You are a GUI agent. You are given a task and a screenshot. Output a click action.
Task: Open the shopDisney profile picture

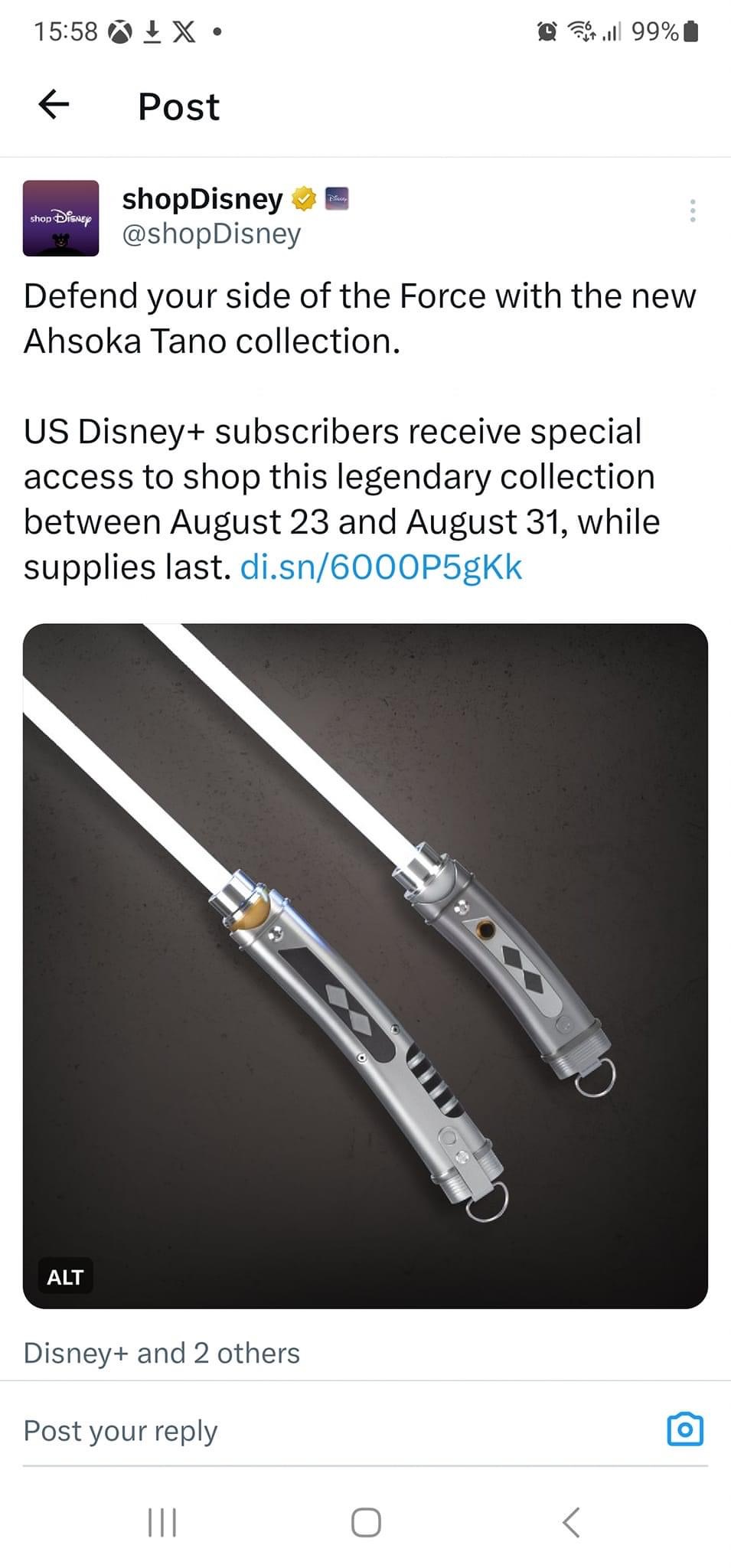point(61,217)
